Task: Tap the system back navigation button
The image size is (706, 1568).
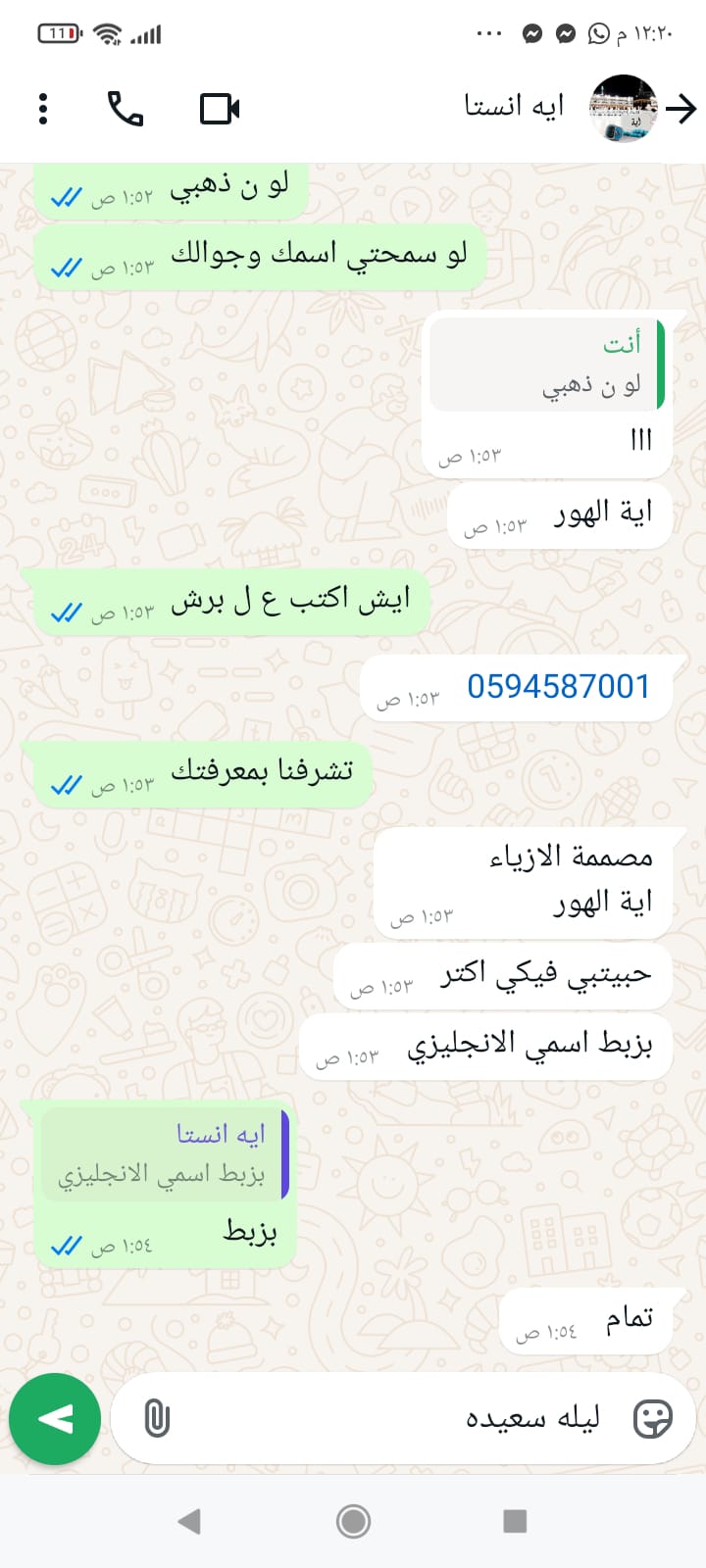Action: coord(190,1521)
